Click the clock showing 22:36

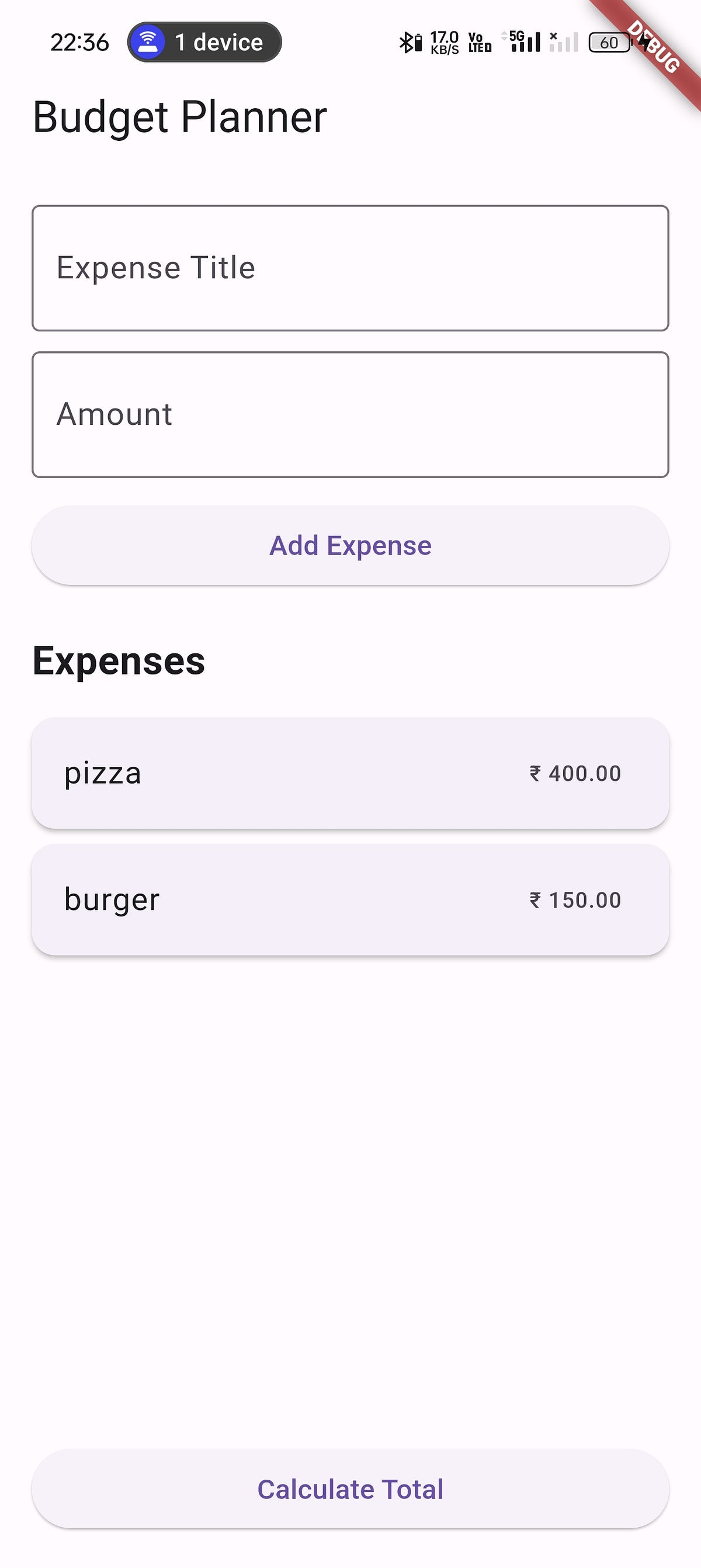(79, 42)
